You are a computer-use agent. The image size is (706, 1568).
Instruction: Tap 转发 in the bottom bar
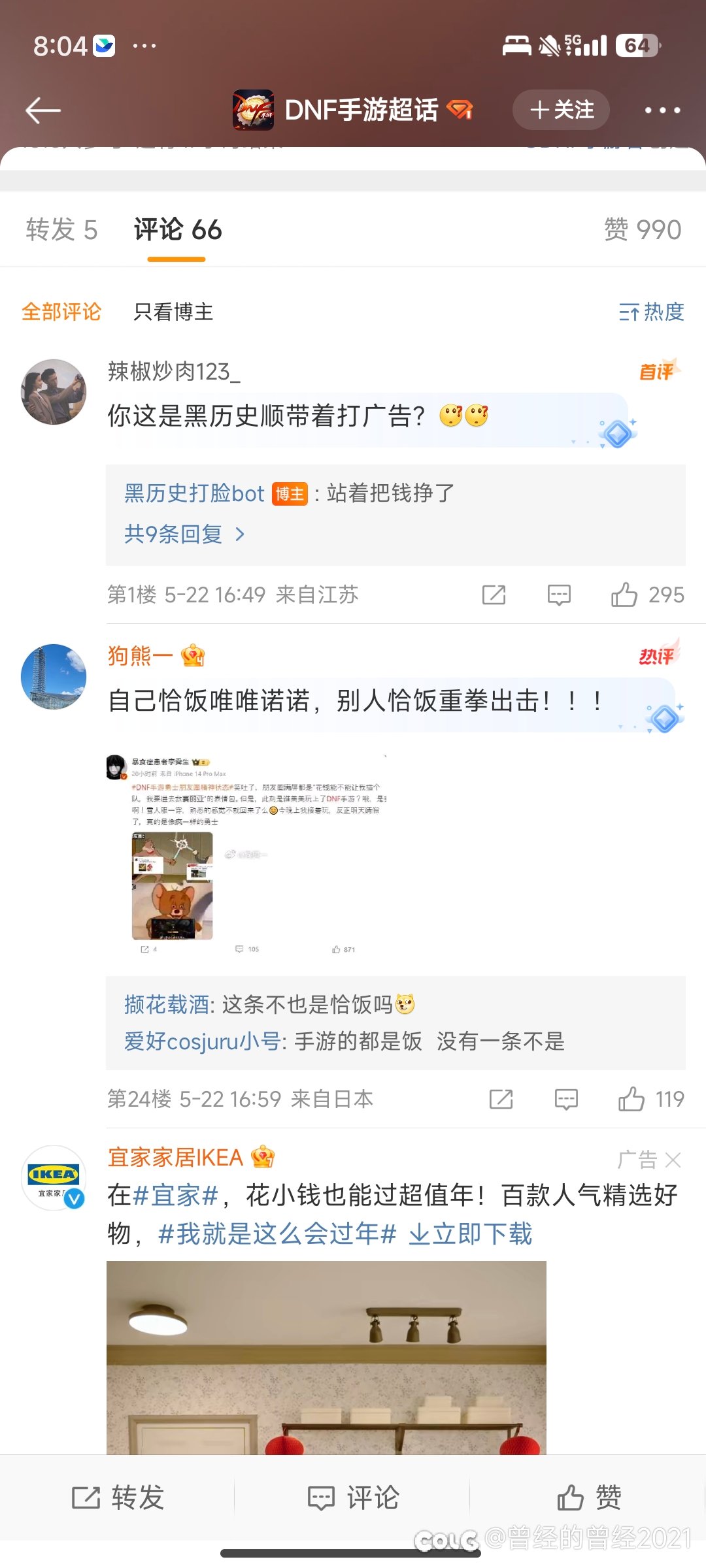pyautogui.click(x=118, y=1497)
